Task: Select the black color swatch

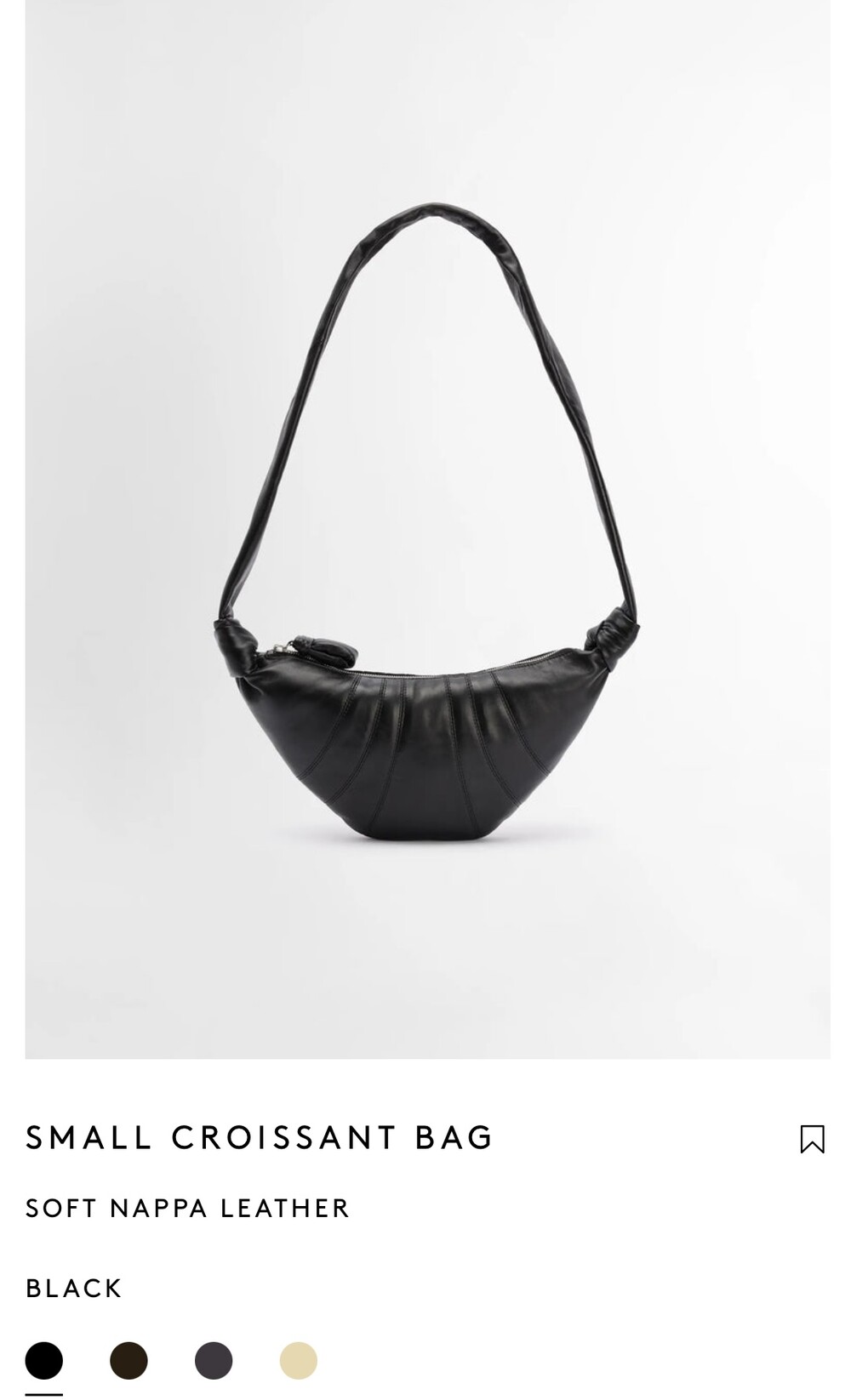Action: pos(44,1361)
